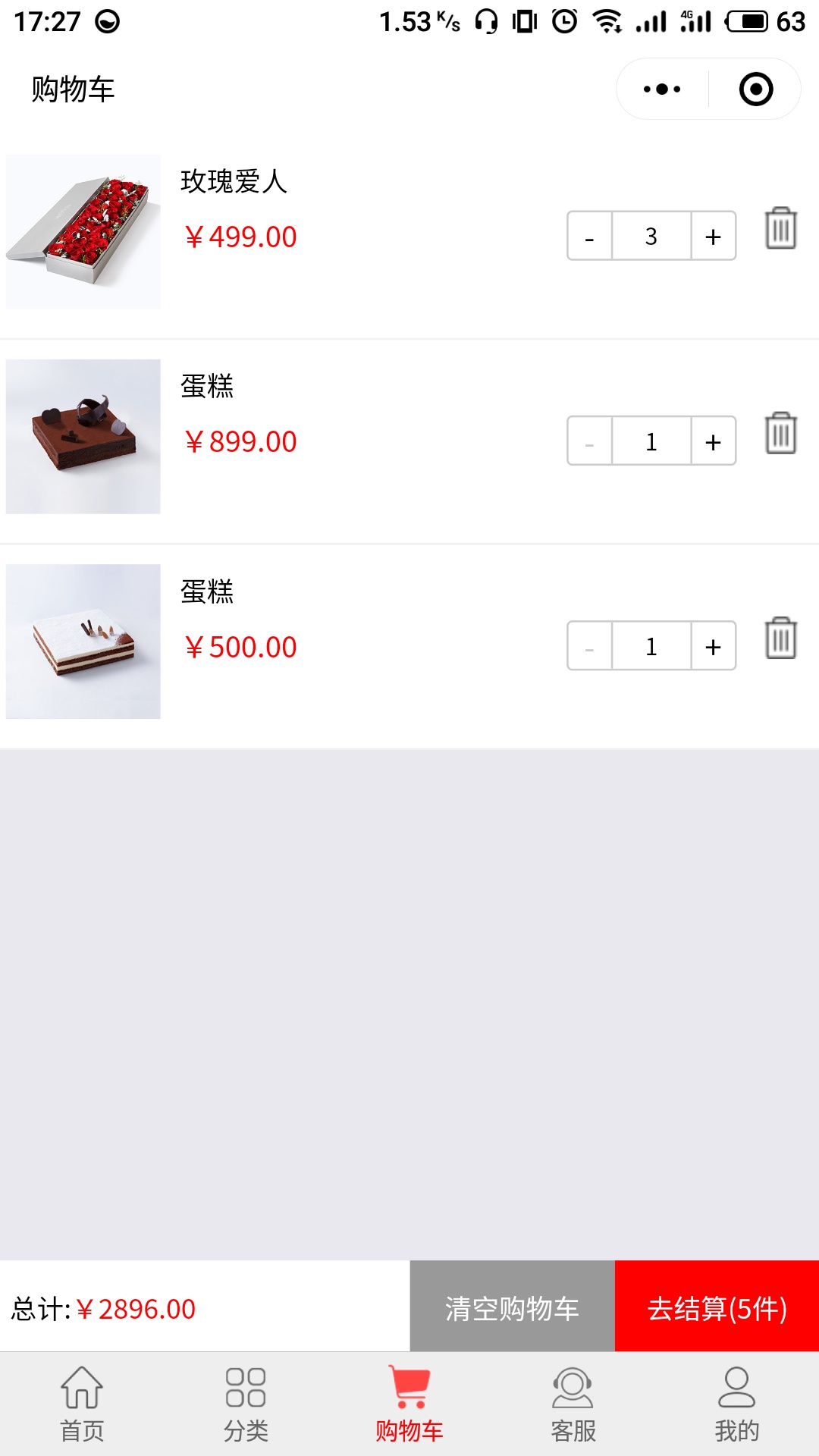
Task: Select the 购物车 tab
Action: point(409,1404)
